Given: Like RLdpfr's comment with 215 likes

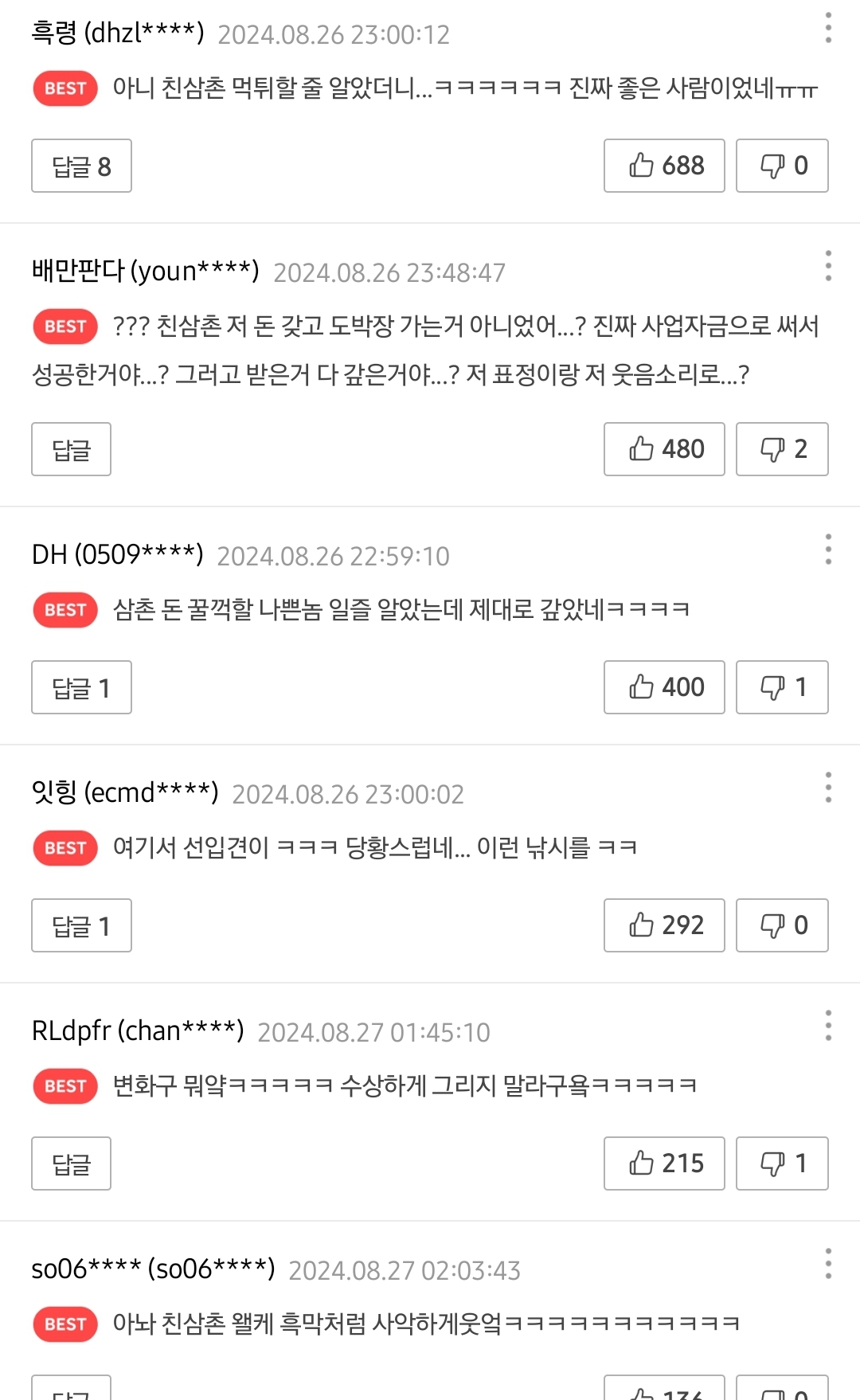Looking at the screenshot, I should 664,1163.
